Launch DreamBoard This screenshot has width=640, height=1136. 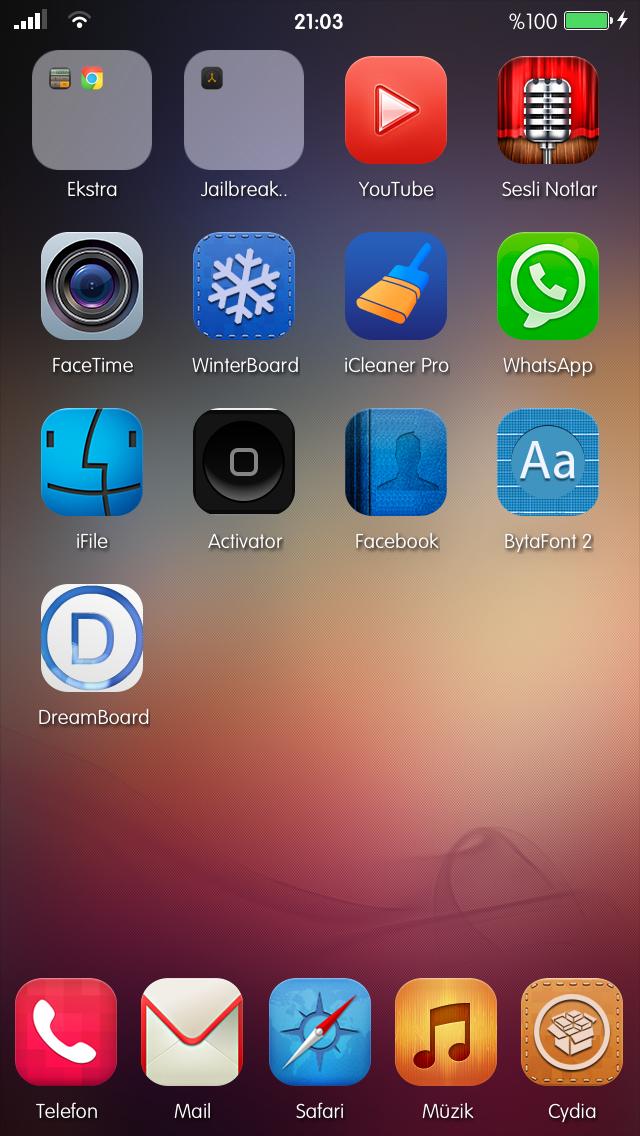(92, 638)
